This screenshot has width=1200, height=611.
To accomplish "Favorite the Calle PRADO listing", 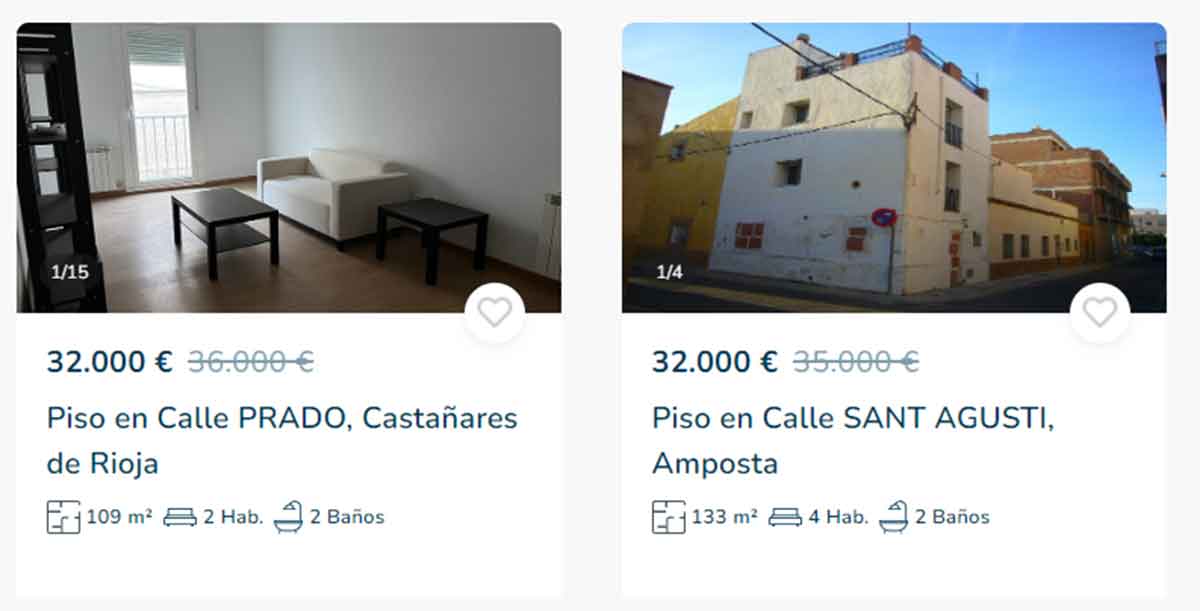I will point(494,313).
